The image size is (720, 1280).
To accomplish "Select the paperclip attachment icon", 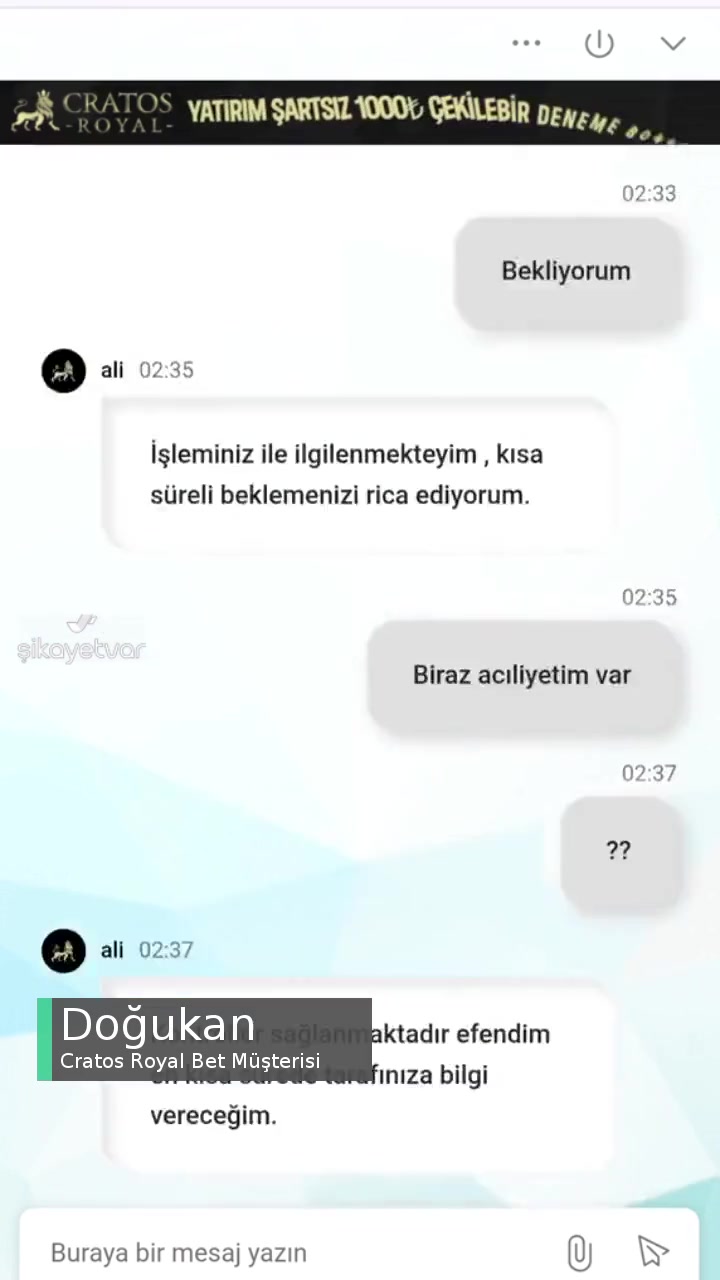I will click(x=580, y=1251).
